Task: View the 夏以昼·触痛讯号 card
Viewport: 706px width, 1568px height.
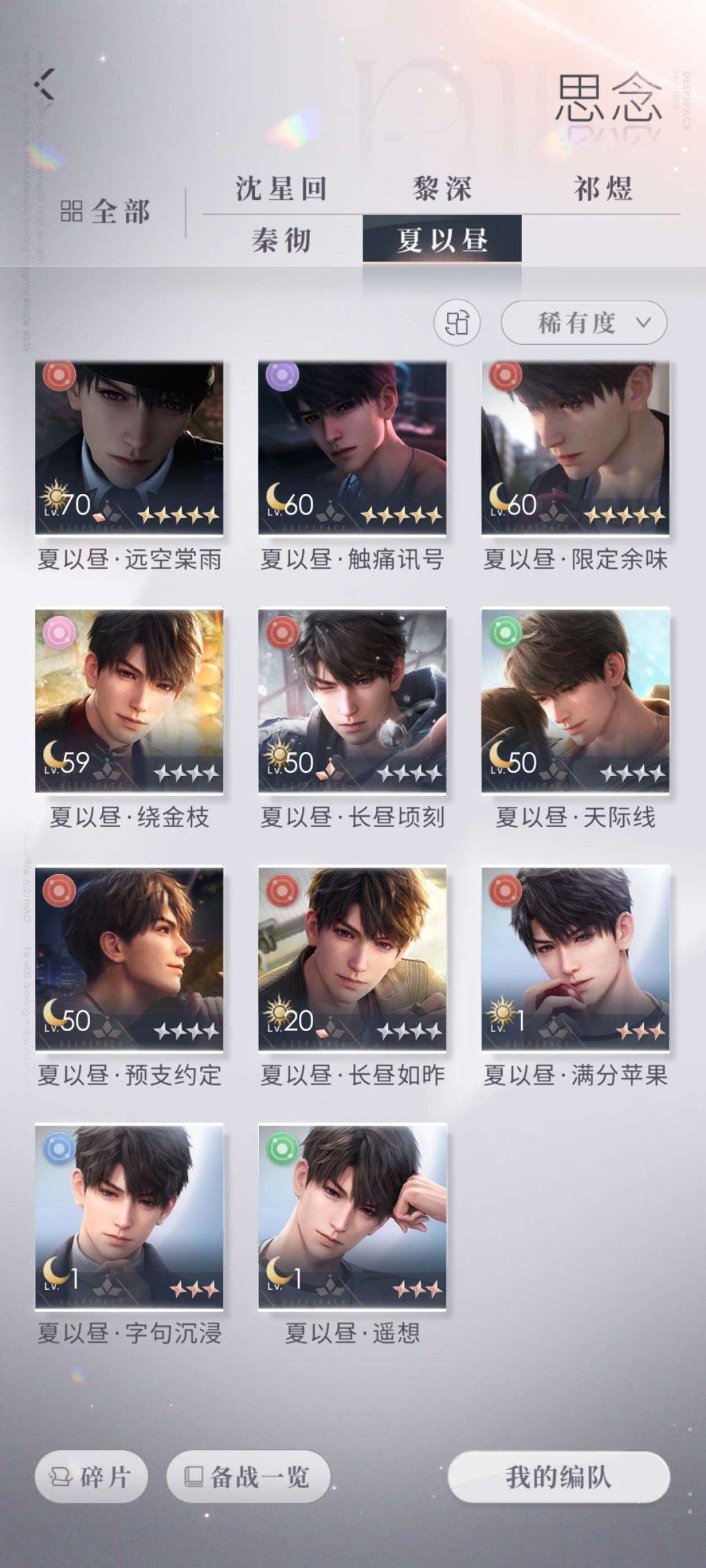Action: point(352,448)
